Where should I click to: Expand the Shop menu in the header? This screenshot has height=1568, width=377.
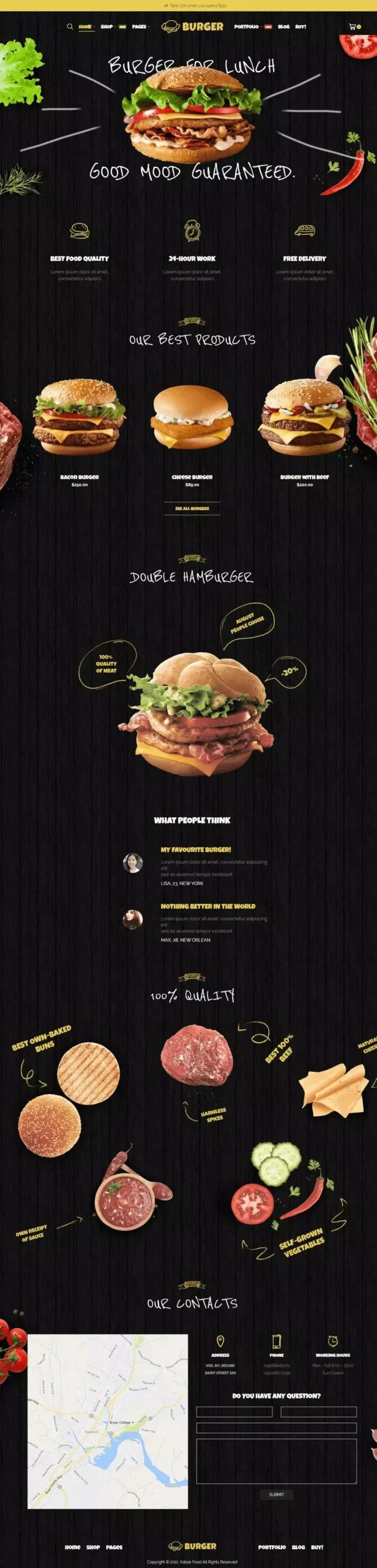tap(107, 27)
